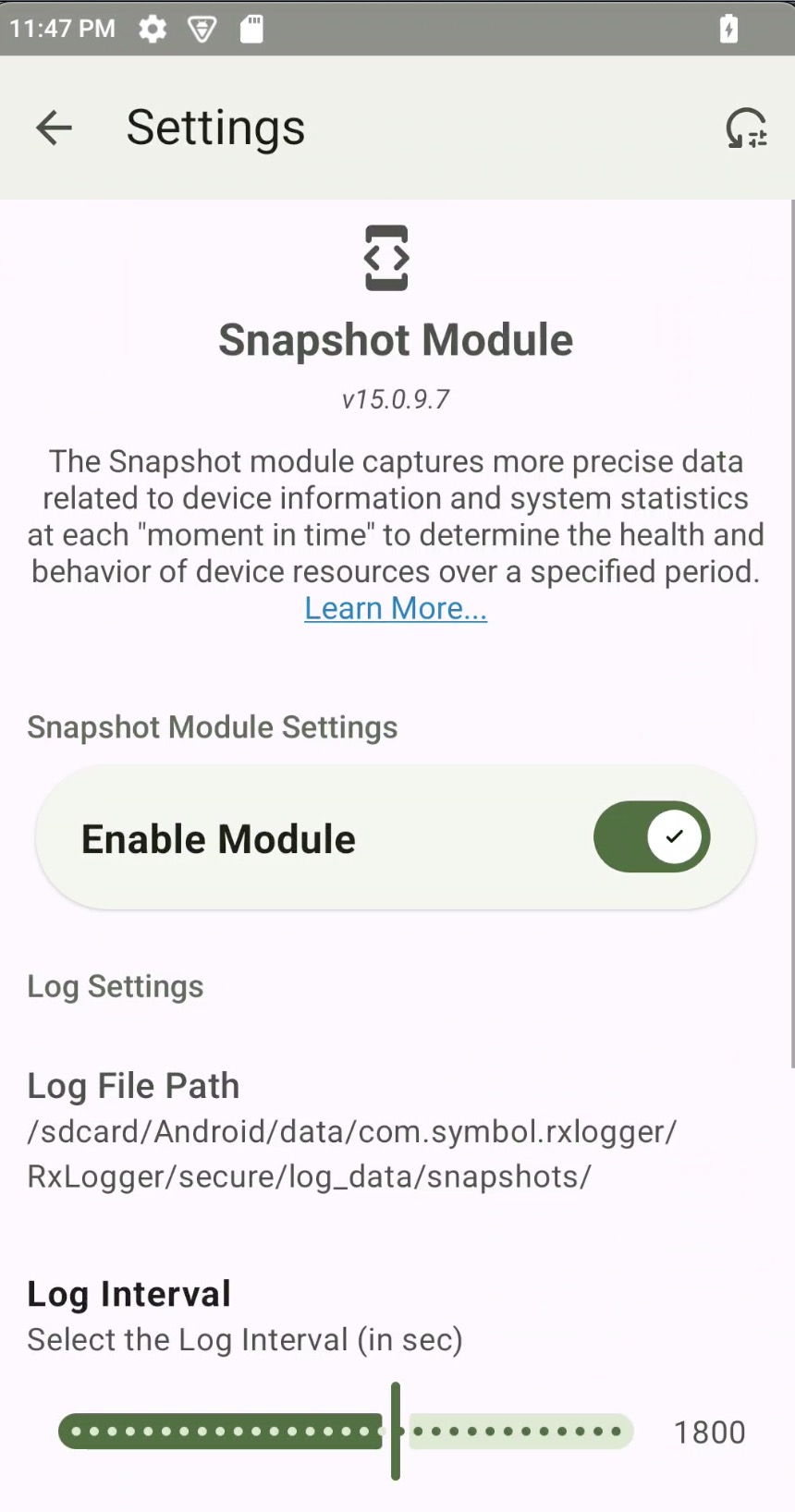Go back from Settings

(x=54, y=128)
